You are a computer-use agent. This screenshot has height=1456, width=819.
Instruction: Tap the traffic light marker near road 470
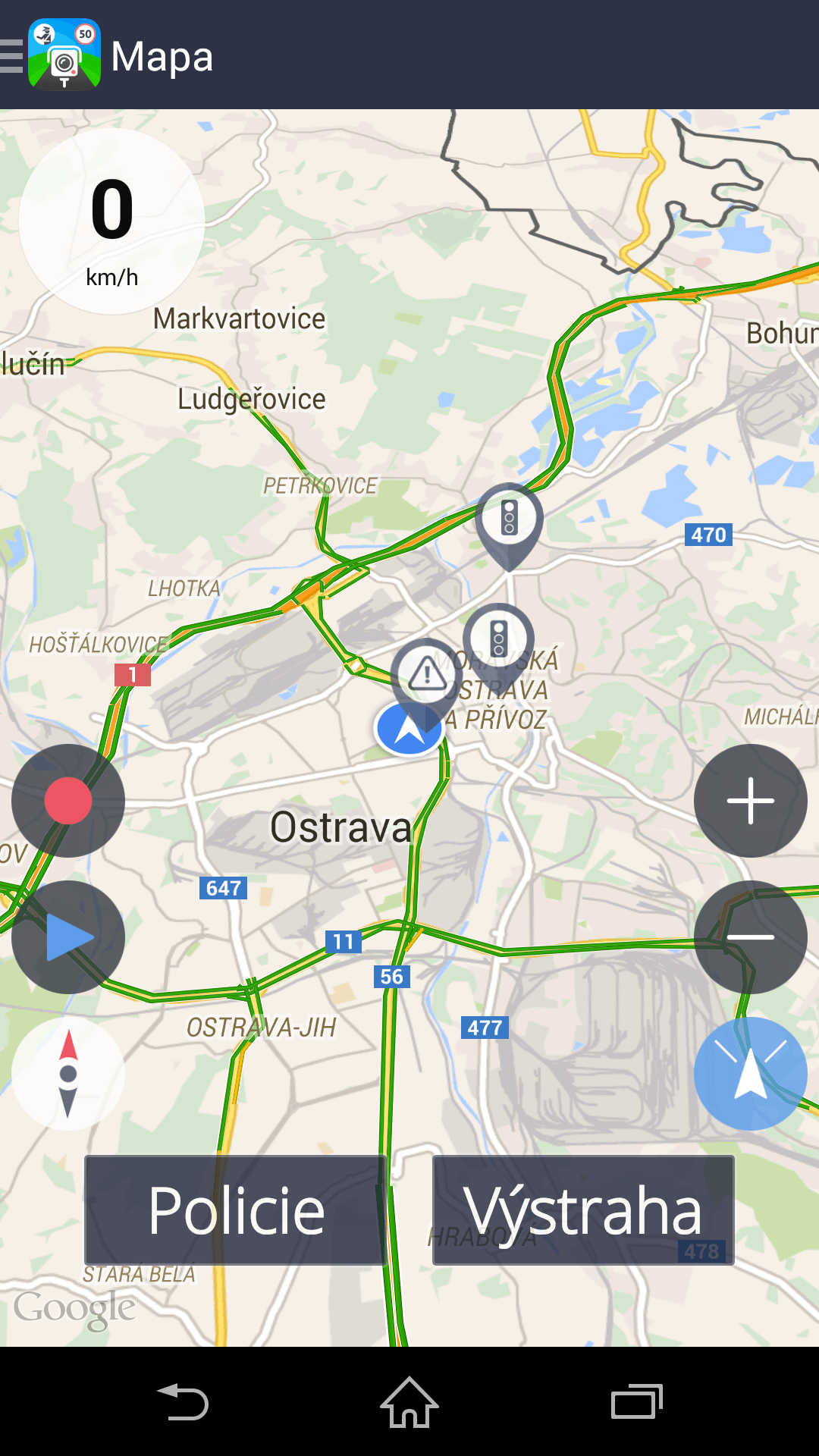point(510,520)
